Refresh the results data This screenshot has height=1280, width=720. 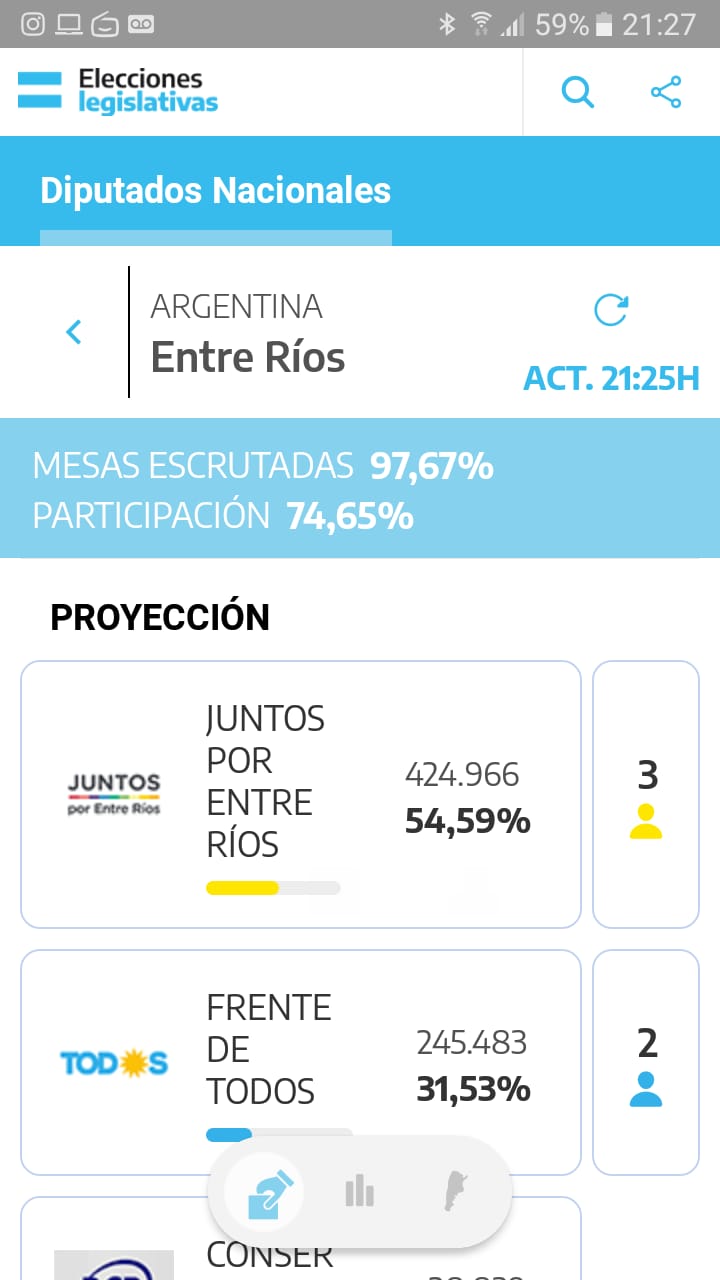click(611, 310)
